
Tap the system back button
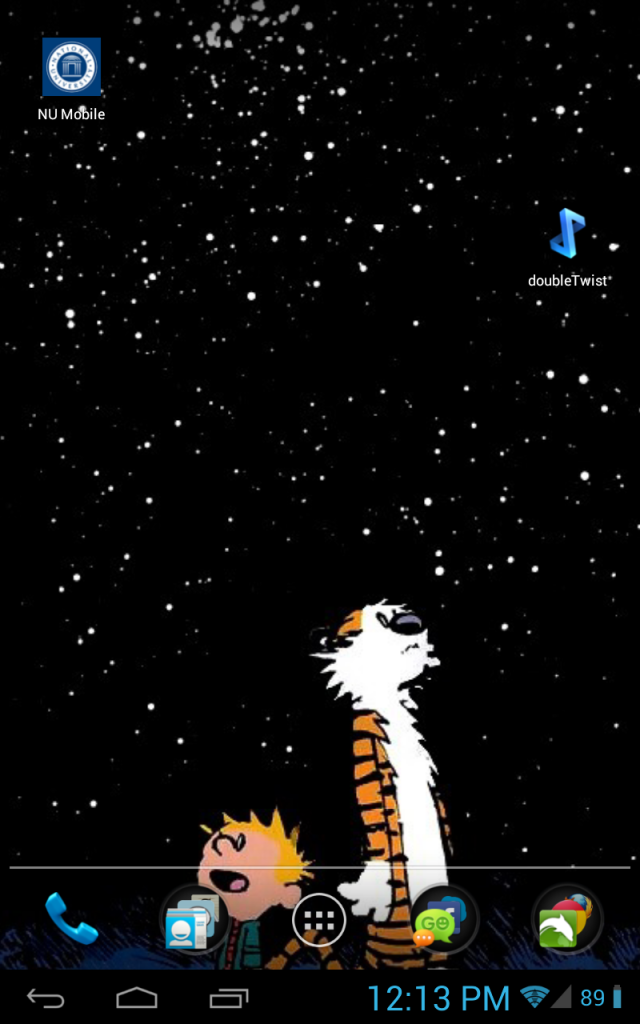point(45,997)
